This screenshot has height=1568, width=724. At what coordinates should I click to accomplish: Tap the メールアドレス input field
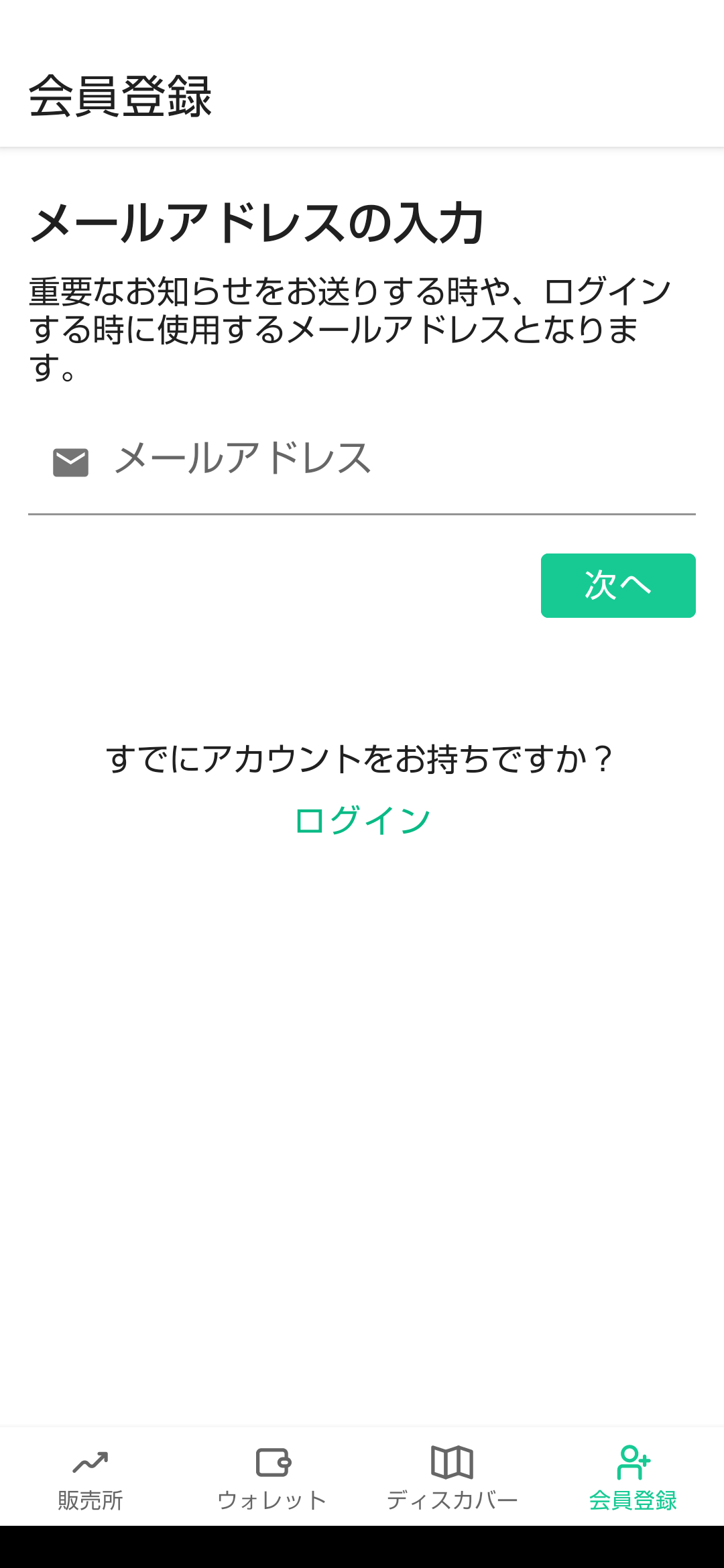pos(362,462)
